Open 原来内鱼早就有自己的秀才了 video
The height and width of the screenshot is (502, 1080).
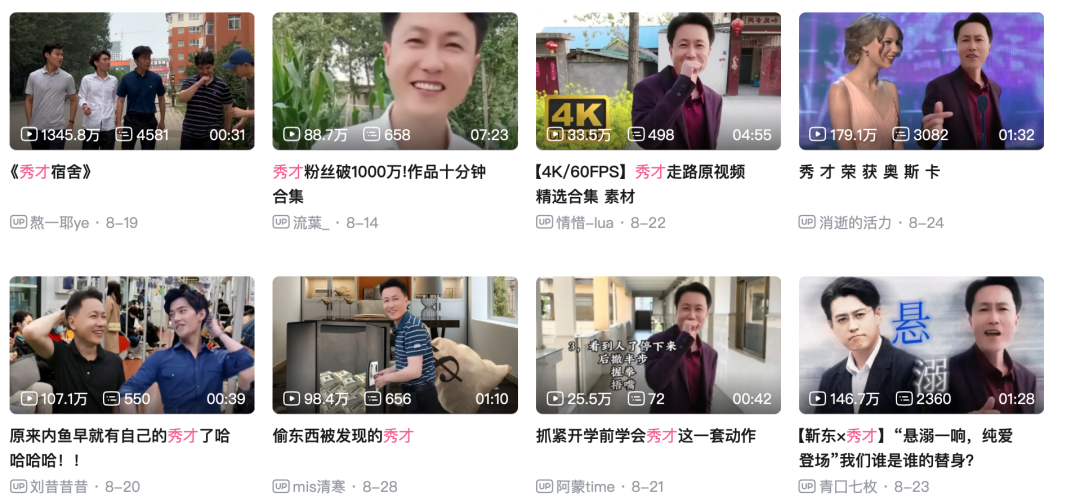pos(132,345)
